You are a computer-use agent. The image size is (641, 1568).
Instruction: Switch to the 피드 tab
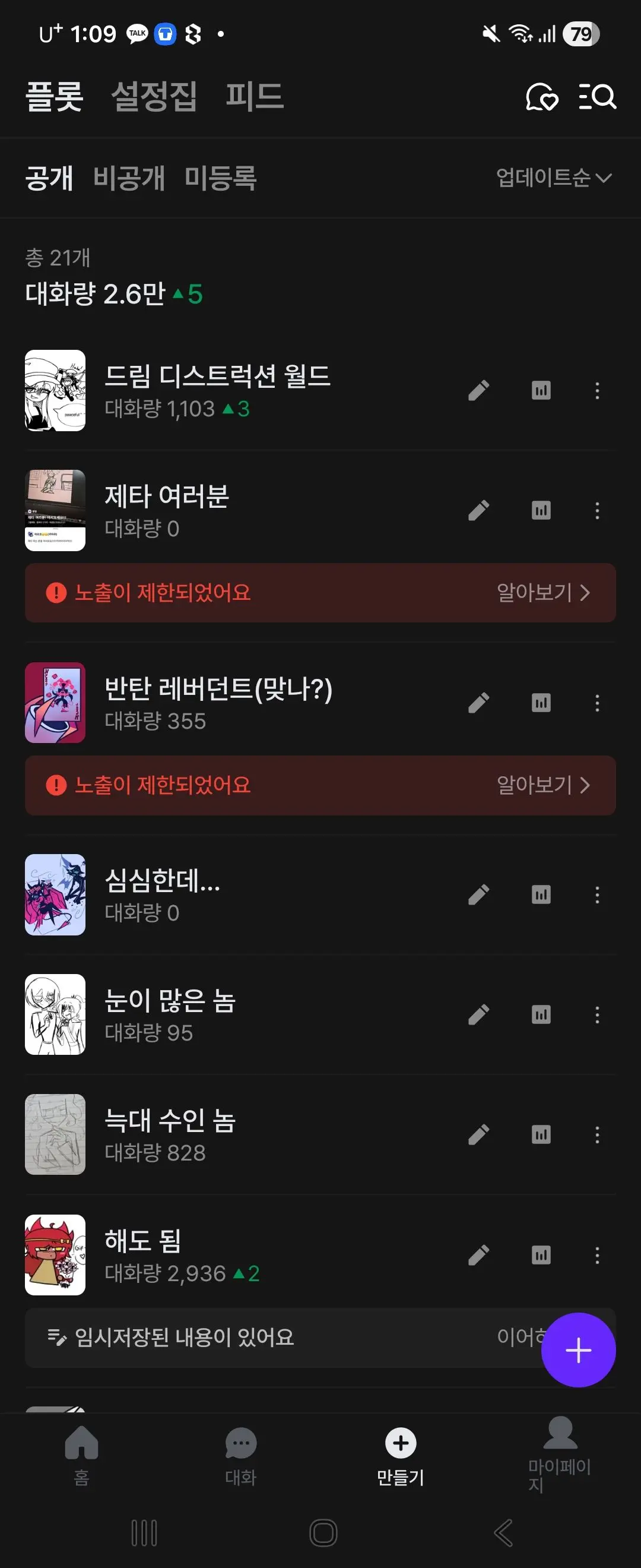[x=254, y=96]
